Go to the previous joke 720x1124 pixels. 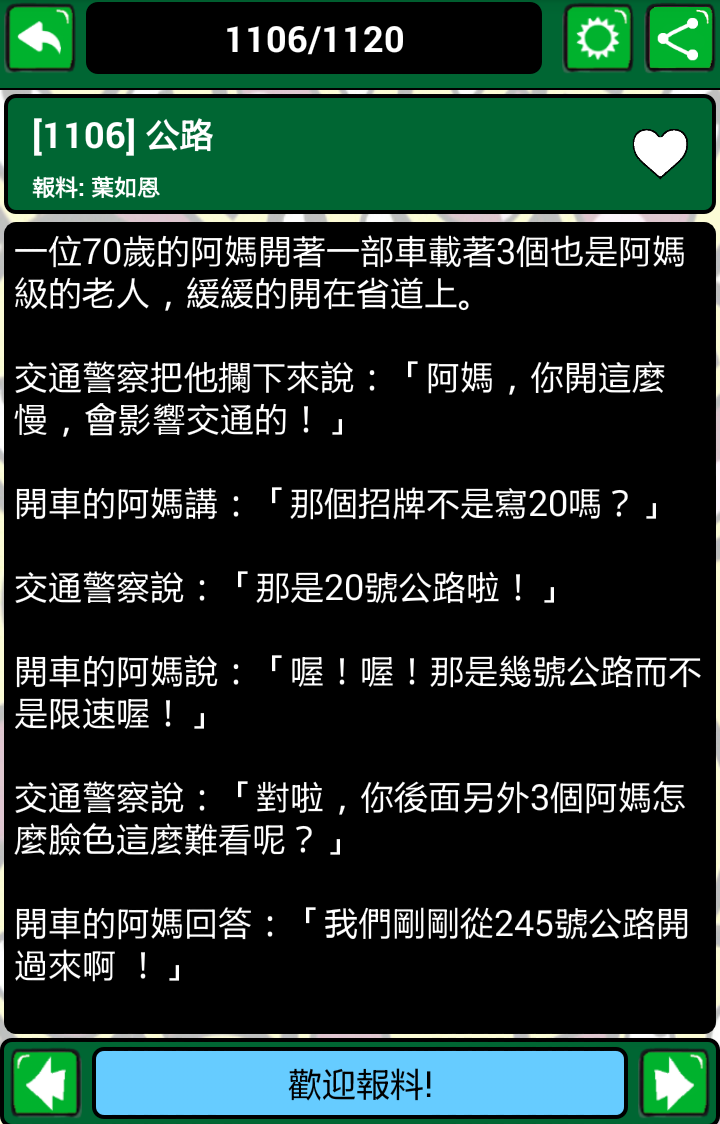click(x=45, y=1084)
